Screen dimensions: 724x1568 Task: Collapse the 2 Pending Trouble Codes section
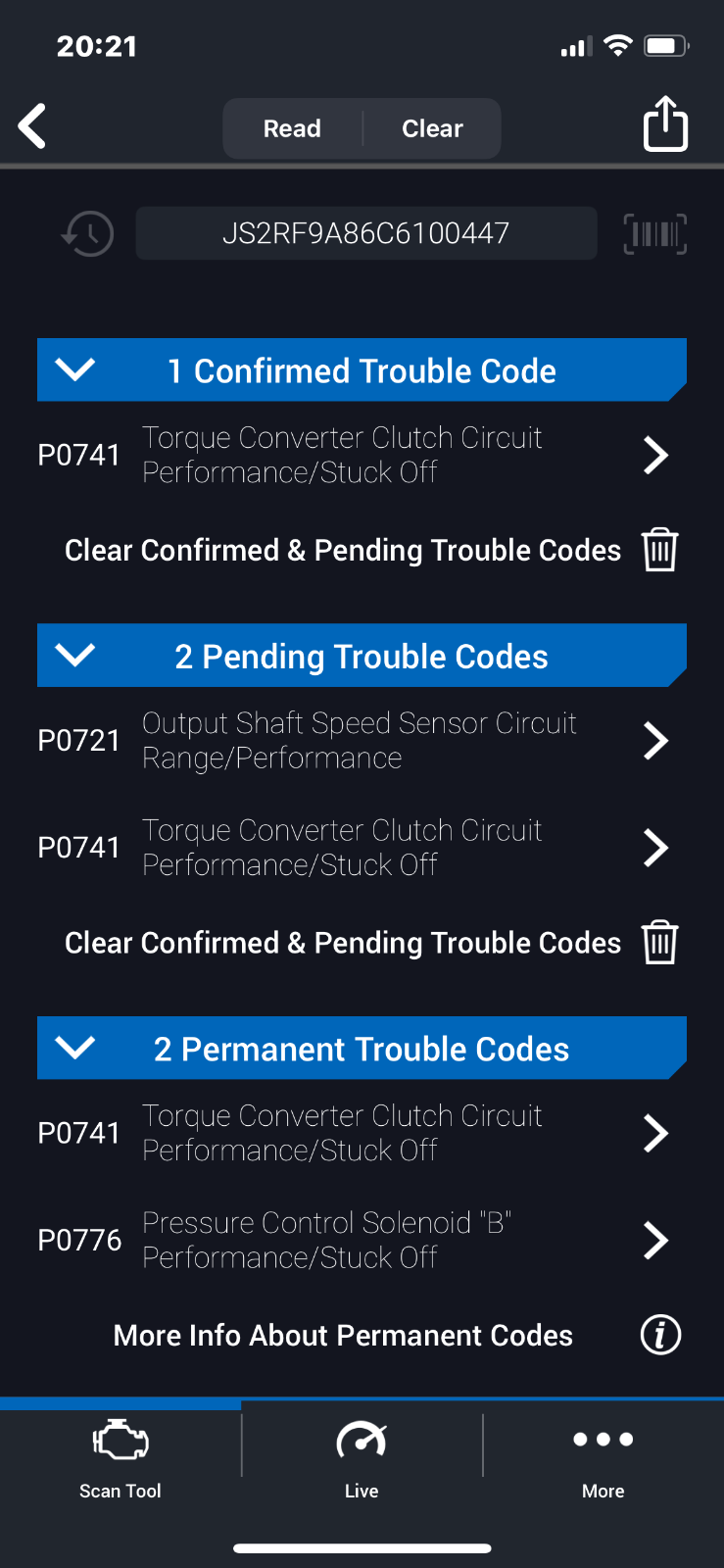pyautogui.click(x=362, y=656)
